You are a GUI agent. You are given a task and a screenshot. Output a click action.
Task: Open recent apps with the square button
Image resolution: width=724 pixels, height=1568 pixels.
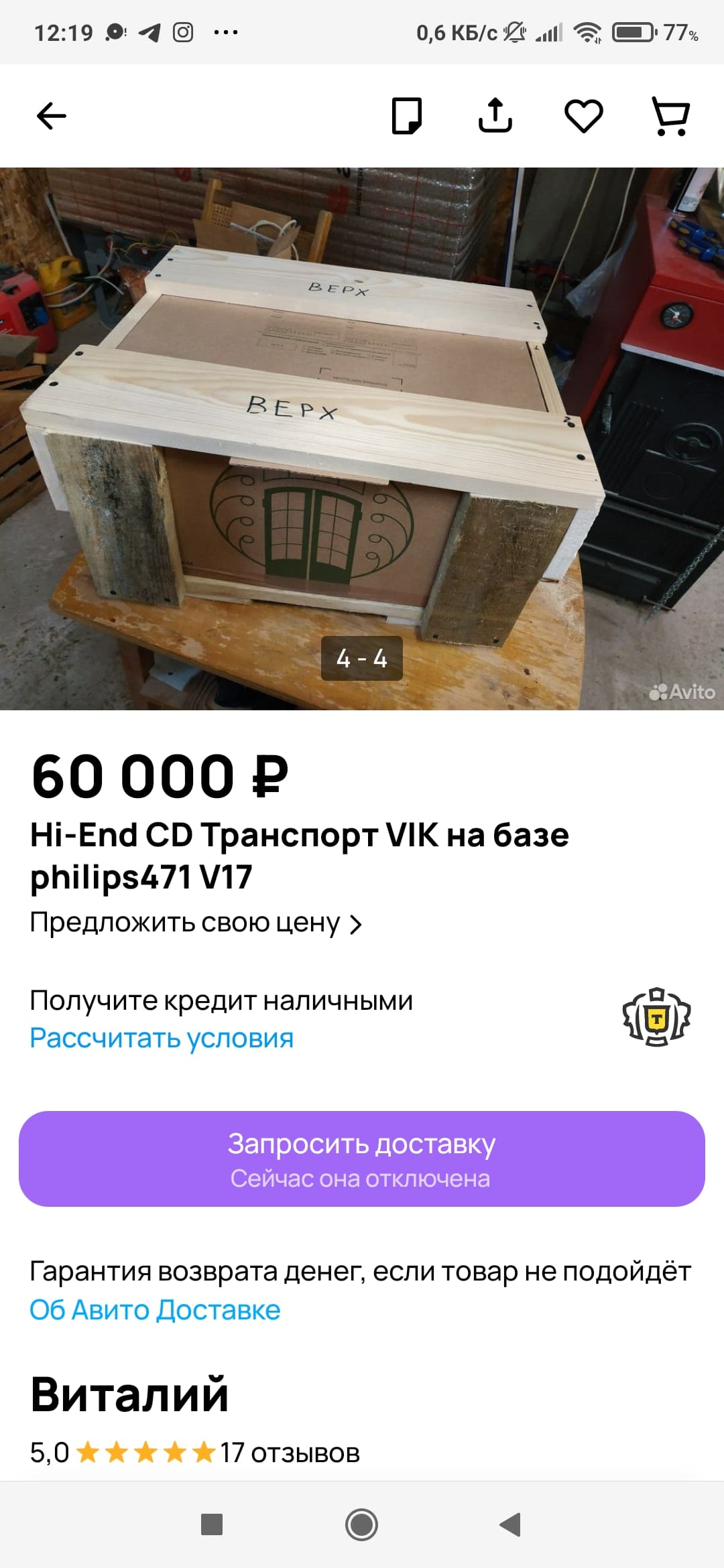[x=212, y=1524]
